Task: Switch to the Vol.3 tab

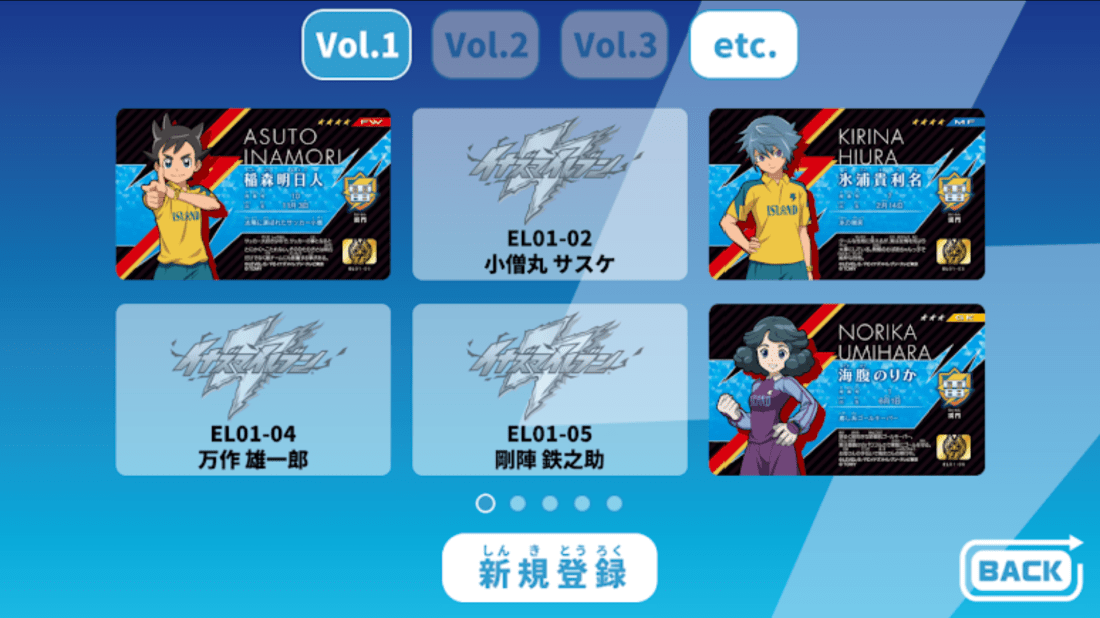Action: (x=615, y=45)
